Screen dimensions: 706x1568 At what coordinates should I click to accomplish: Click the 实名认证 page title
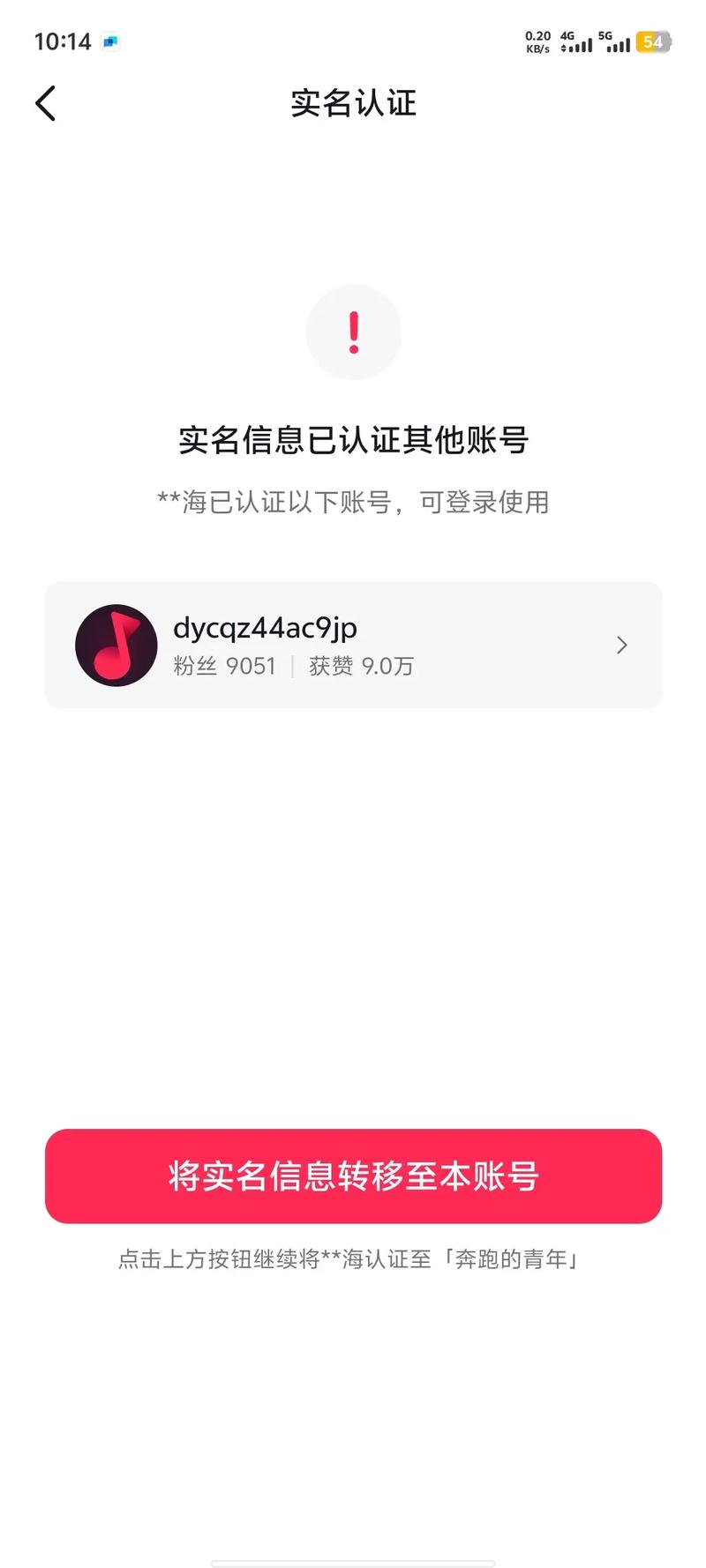click(353, 103)
